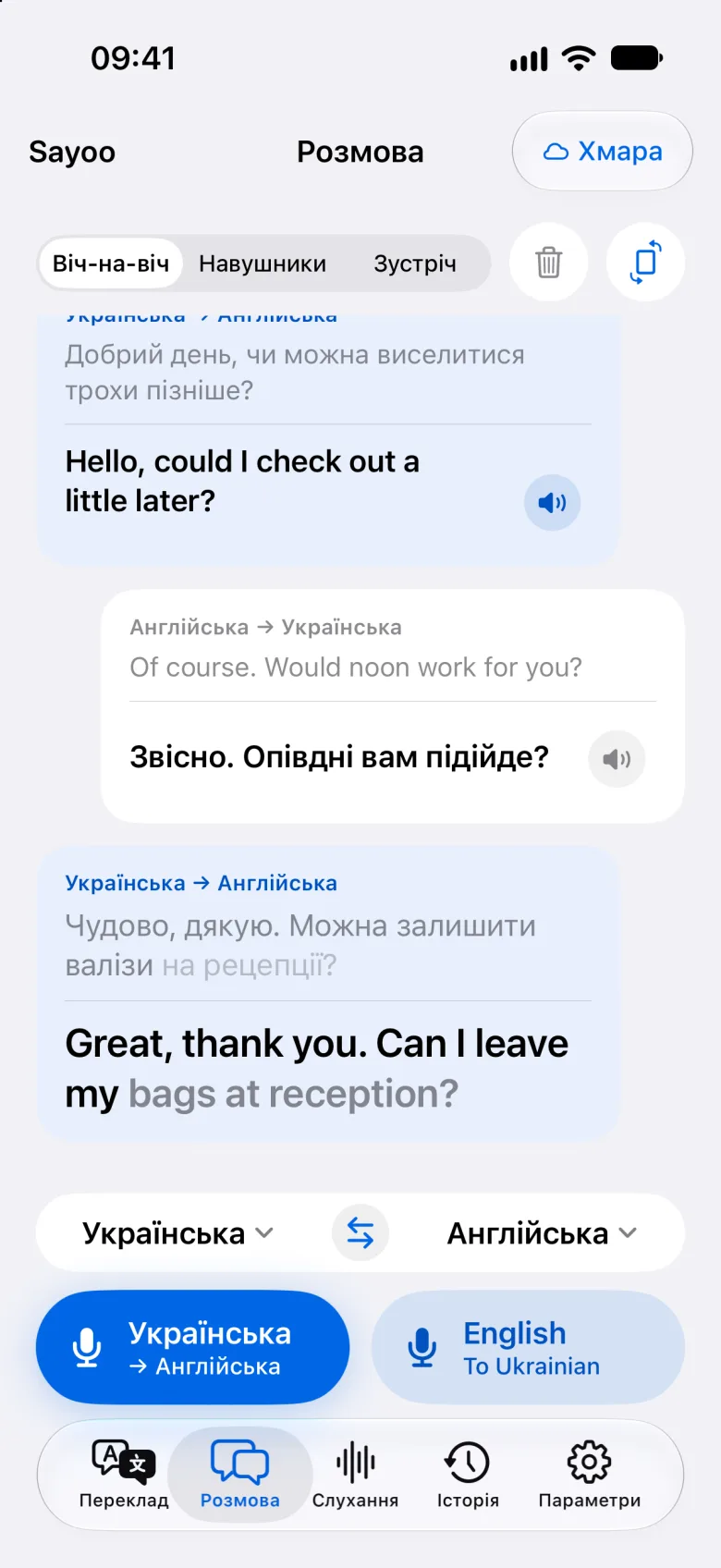Play audio for "Hello, could I check out"
Image resolution: width=721 pixels, height=1568 pixels.
point(552,502)
